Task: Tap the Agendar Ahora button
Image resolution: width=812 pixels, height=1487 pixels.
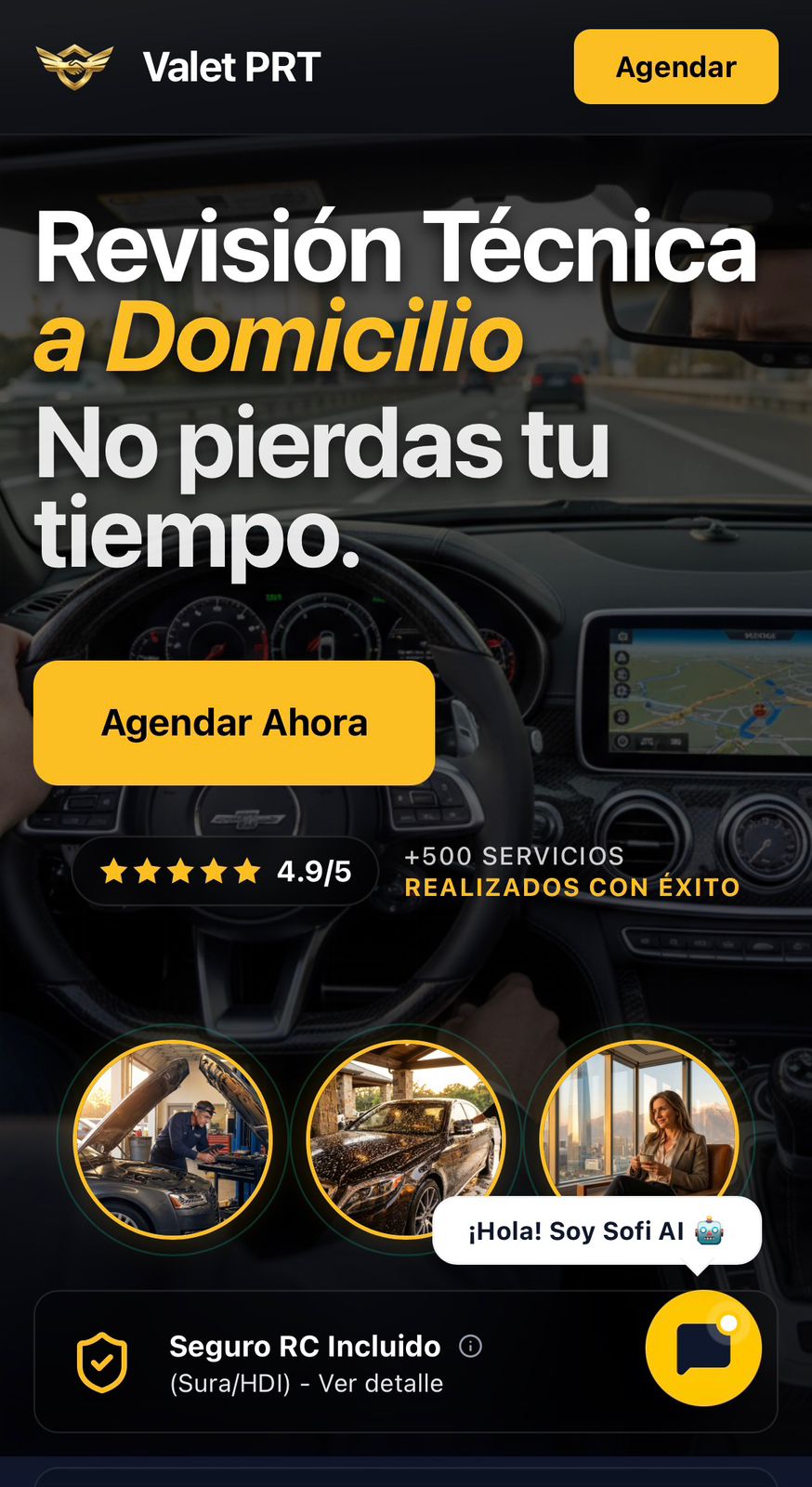Action: [234, 723]
